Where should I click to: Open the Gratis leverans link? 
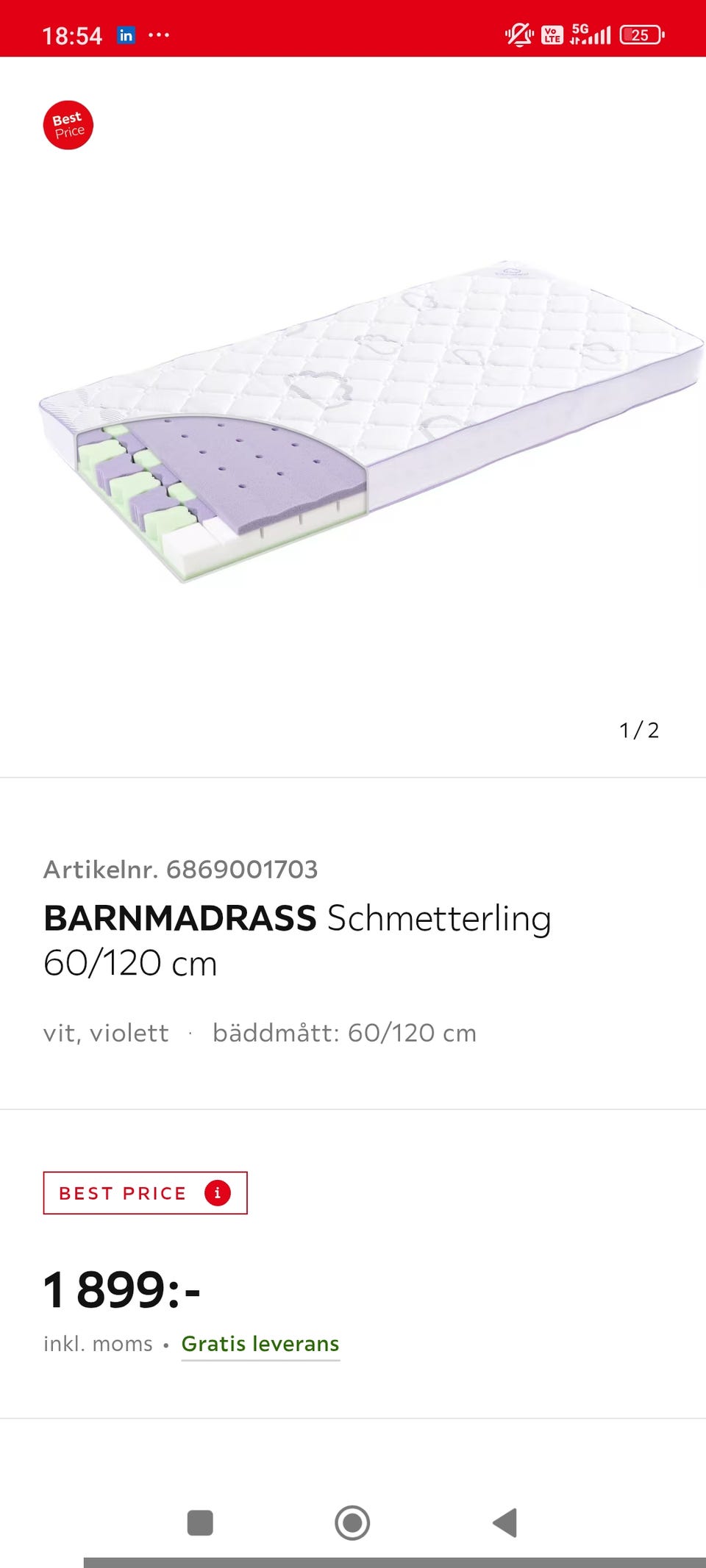(x=260, y=1343)
